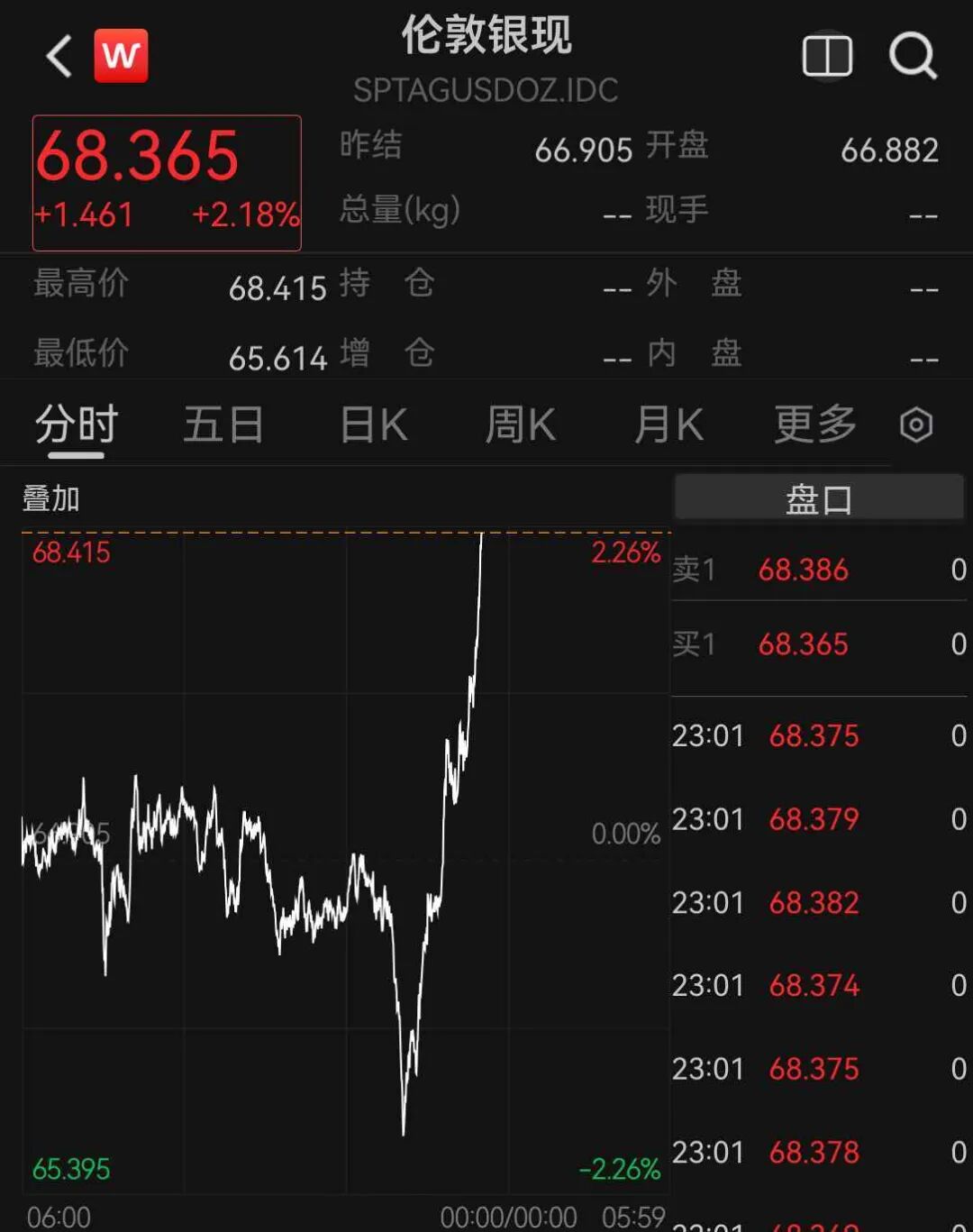973x1232 pixels.
Task: Tap the 盘口 panel button
Action: [x=819, y=498]
